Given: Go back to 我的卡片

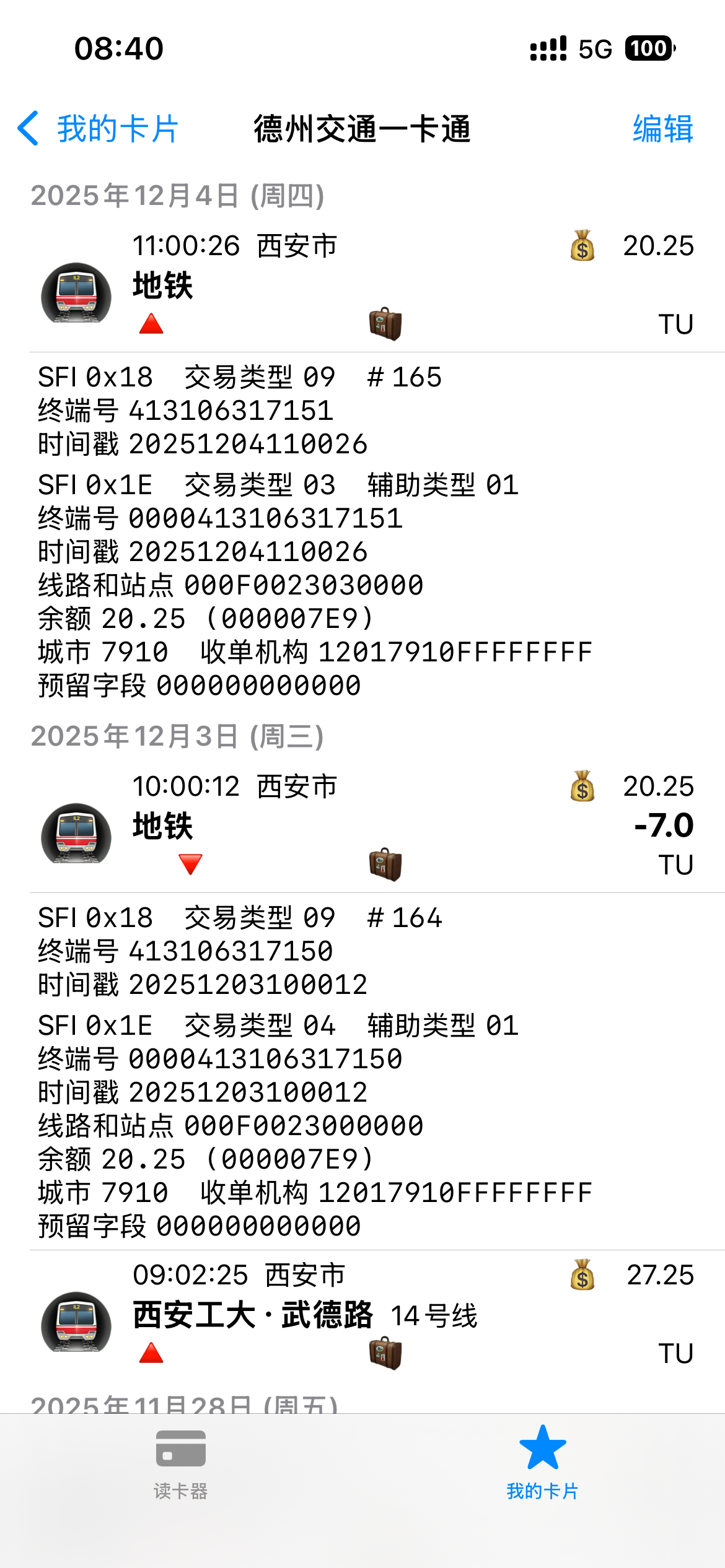Looking at the screenshot, I should point(99,129).
